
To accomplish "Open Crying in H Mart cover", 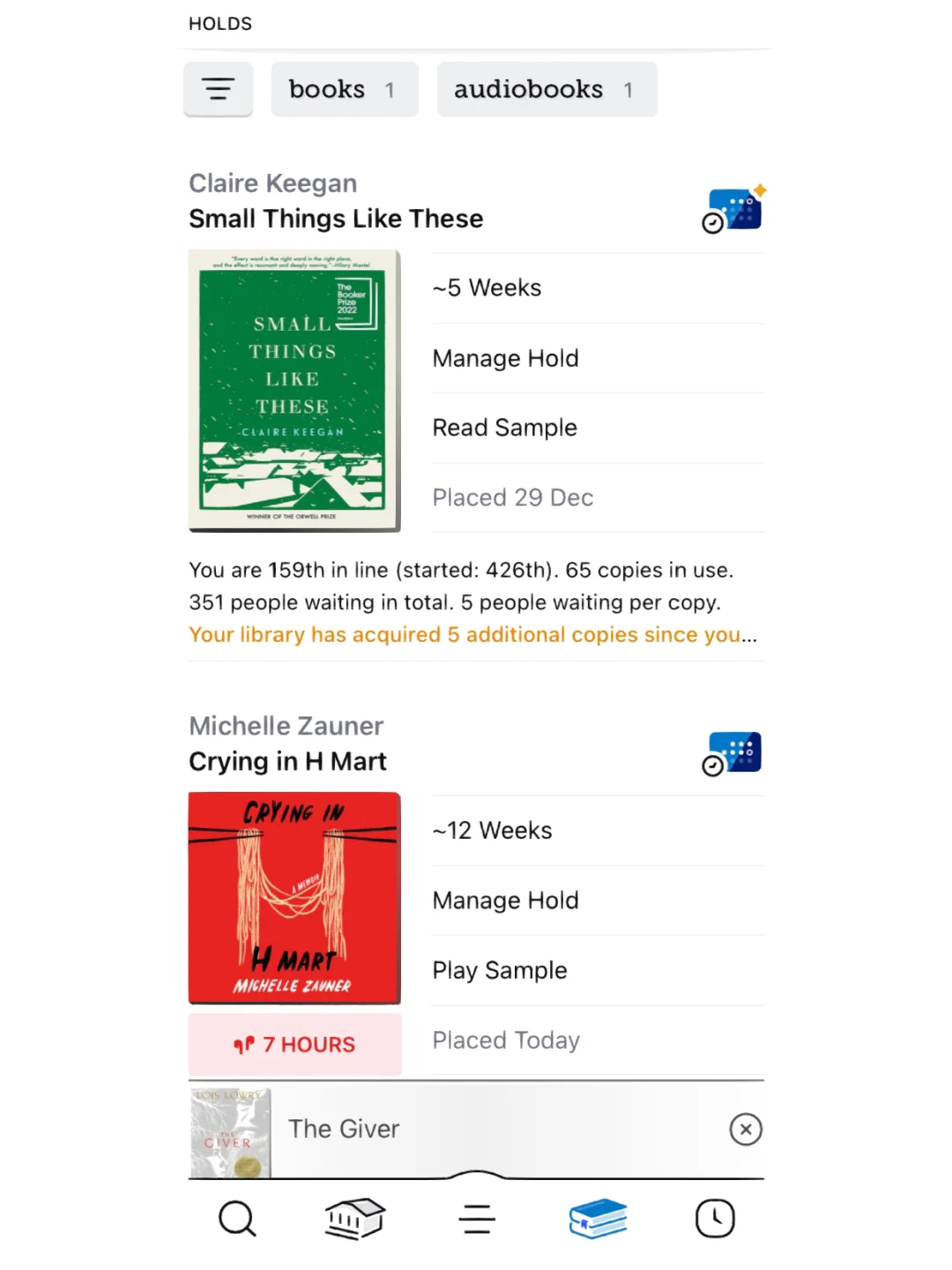I will coord(294,898).
